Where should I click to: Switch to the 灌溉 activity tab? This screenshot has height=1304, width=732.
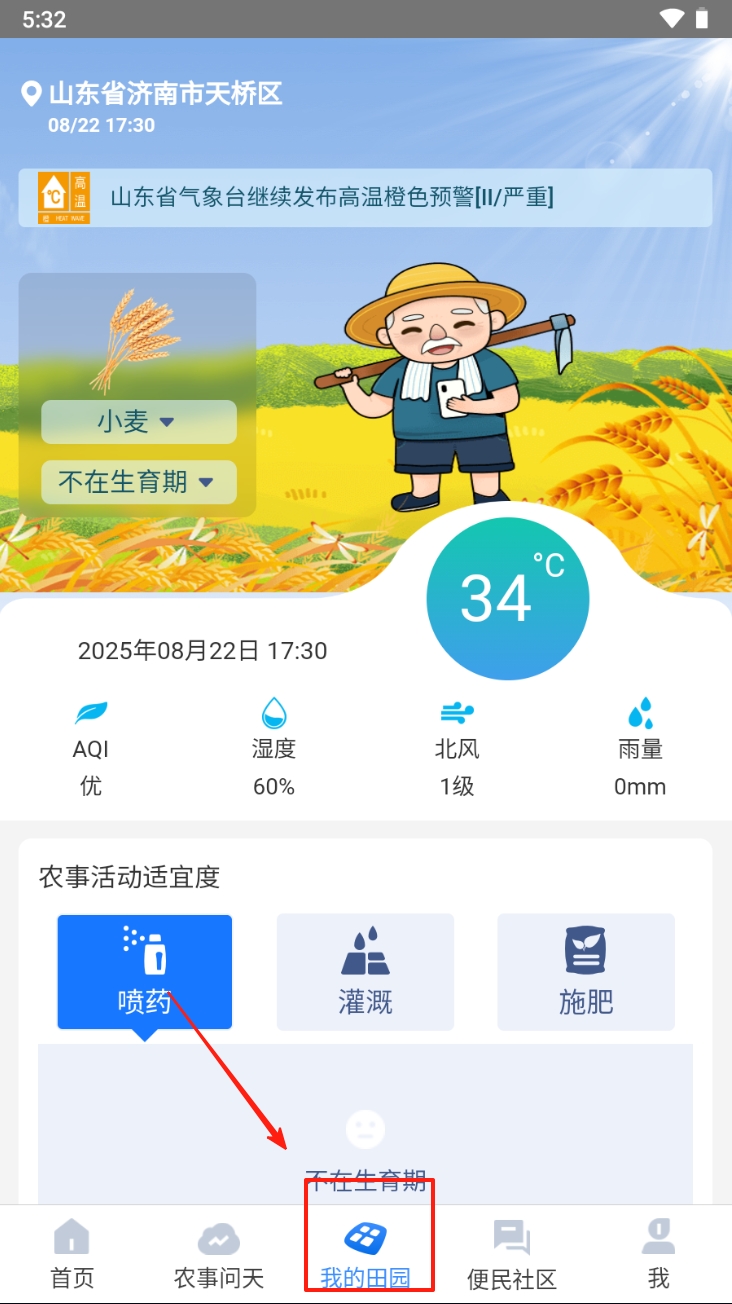[x=365, y=971]
